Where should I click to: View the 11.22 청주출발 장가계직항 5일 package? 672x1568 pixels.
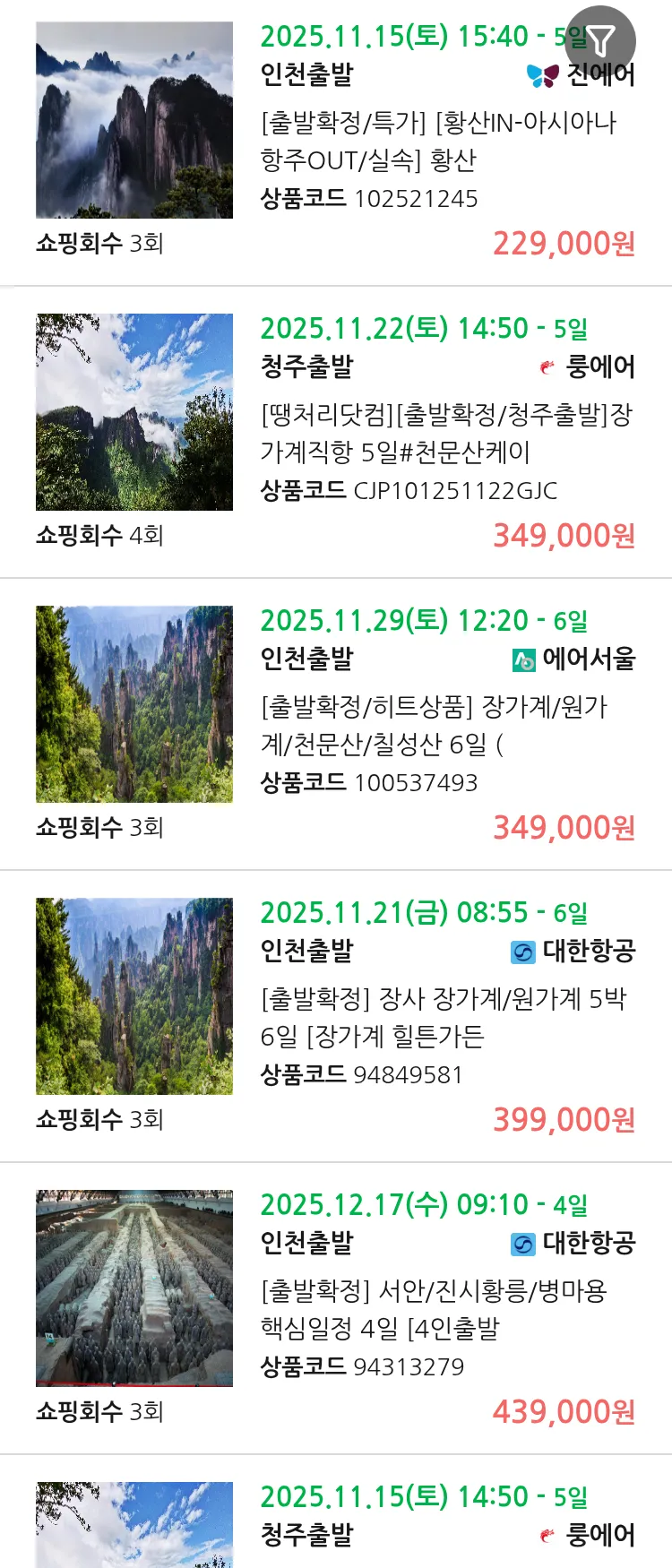tap(445, 434)
